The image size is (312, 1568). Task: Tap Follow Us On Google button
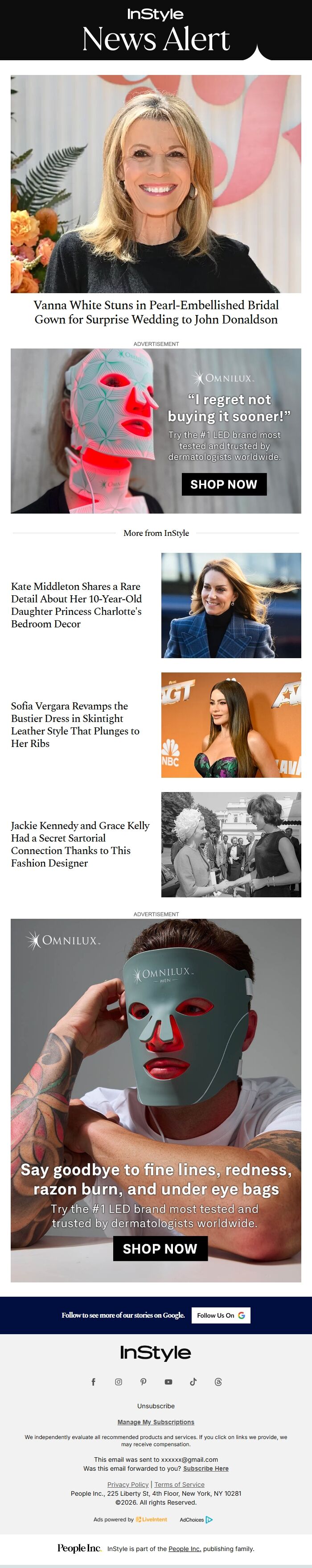[x=220, y=1315]
